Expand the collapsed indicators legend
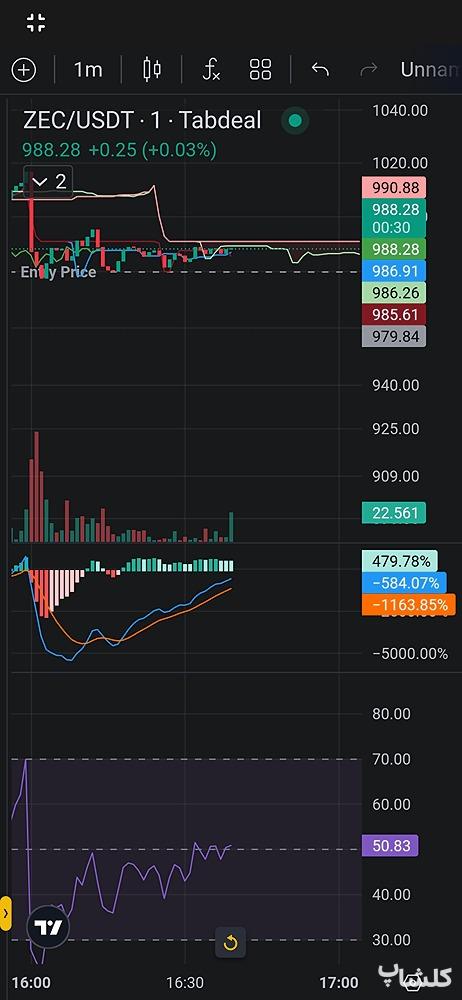Screen dimensions: 462x1000 pos(48,182)
